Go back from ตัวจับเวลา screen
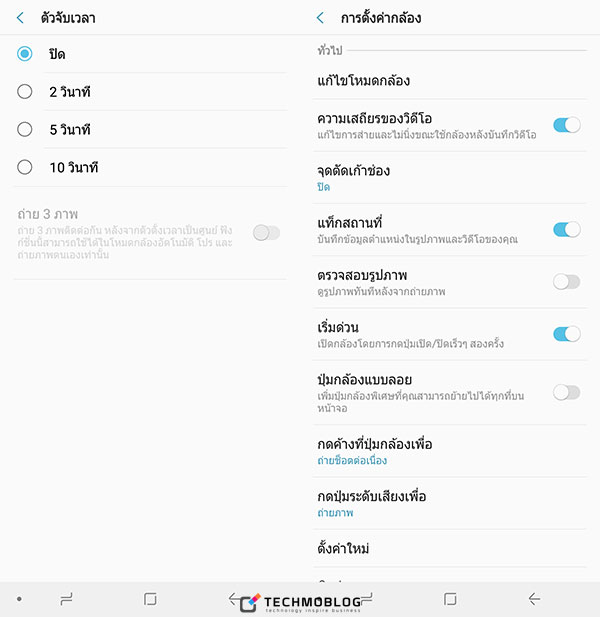The height and width of the screenshot is (617, 600). coord(20,17)
